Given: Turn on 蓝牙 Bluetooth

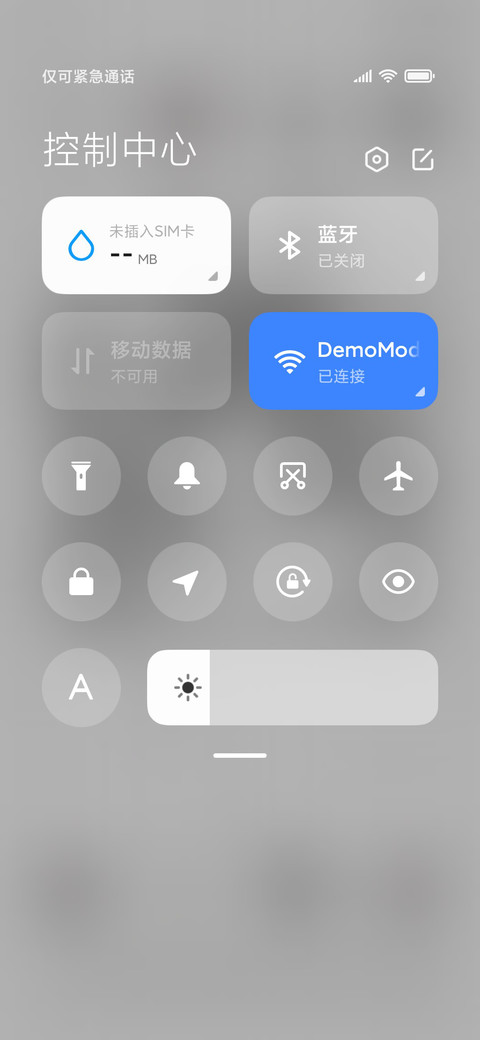Looking at the screenshot, I should pyautogui.click(x=343, y=245).
